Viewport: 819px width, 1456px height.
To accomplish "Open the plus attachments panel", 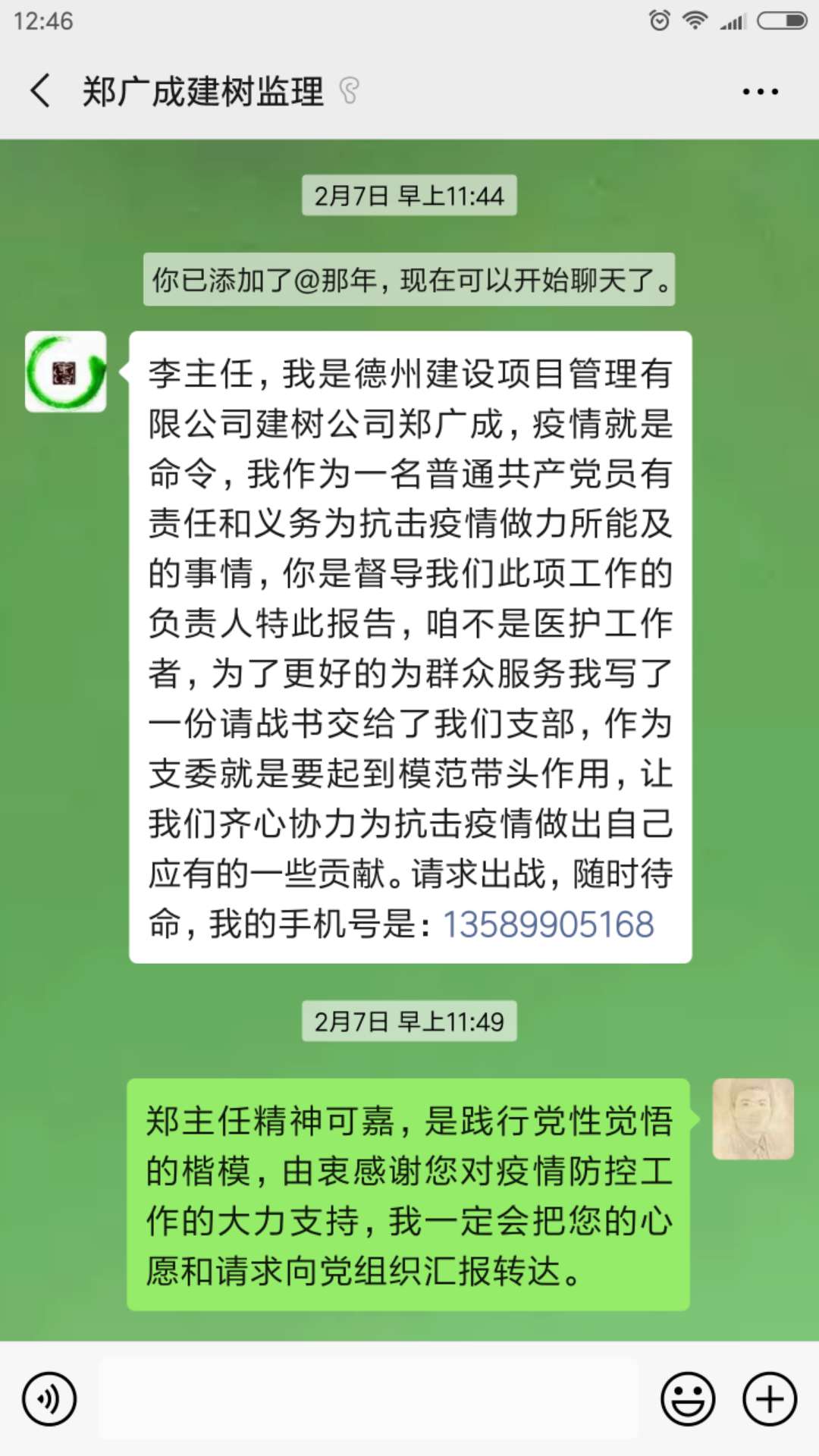I will pyautogui.click(x=770, y=1399).
